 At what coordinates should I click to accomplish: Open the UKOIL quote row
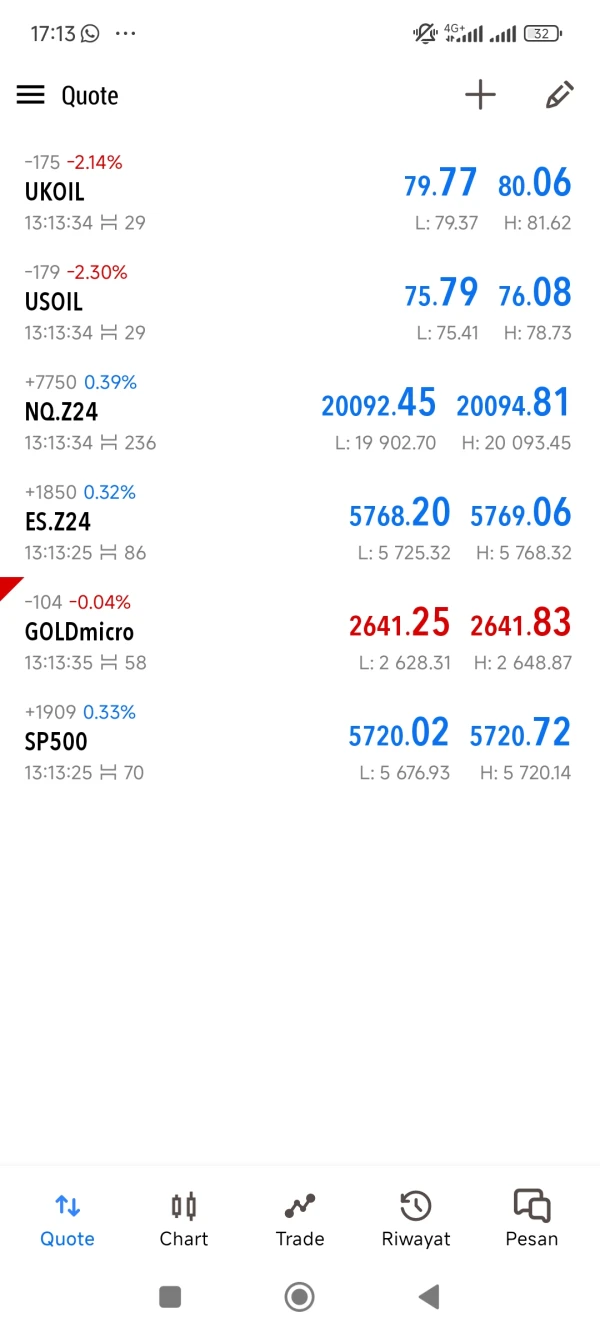coord(300,192)
